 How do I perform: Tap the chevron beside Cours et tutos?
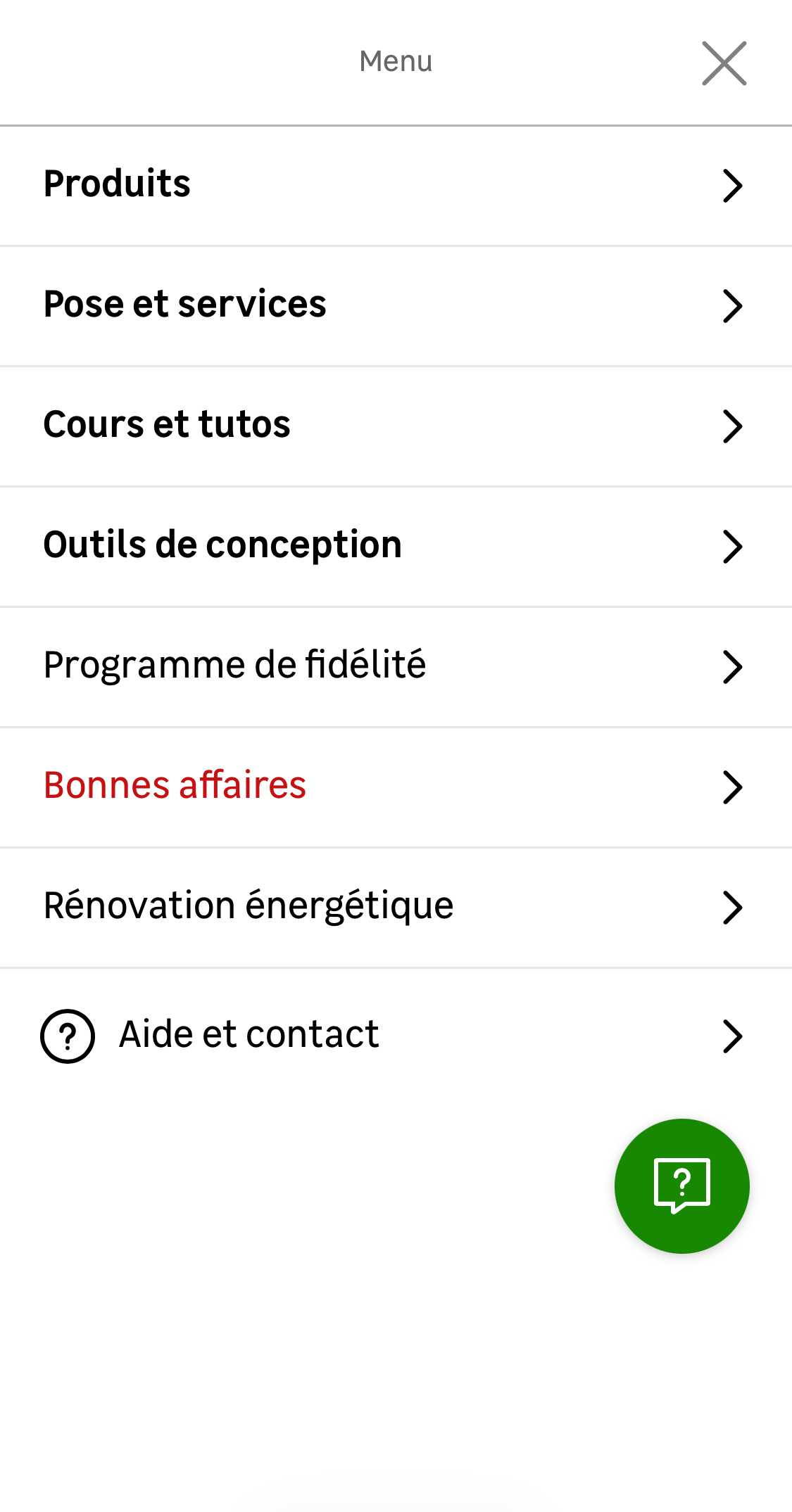point(733,426)
